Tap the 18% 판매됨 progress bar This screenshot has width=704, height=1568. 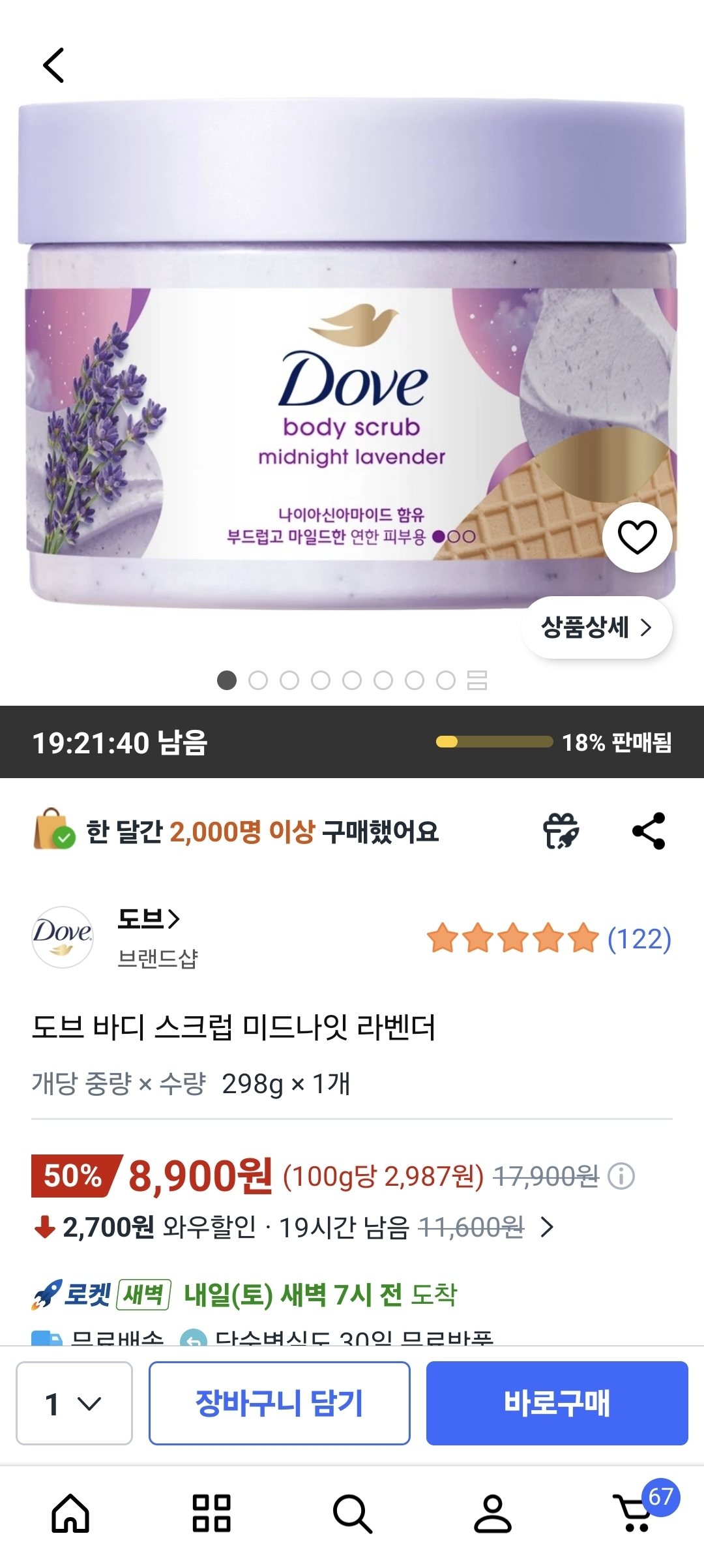tap(496, 742)
